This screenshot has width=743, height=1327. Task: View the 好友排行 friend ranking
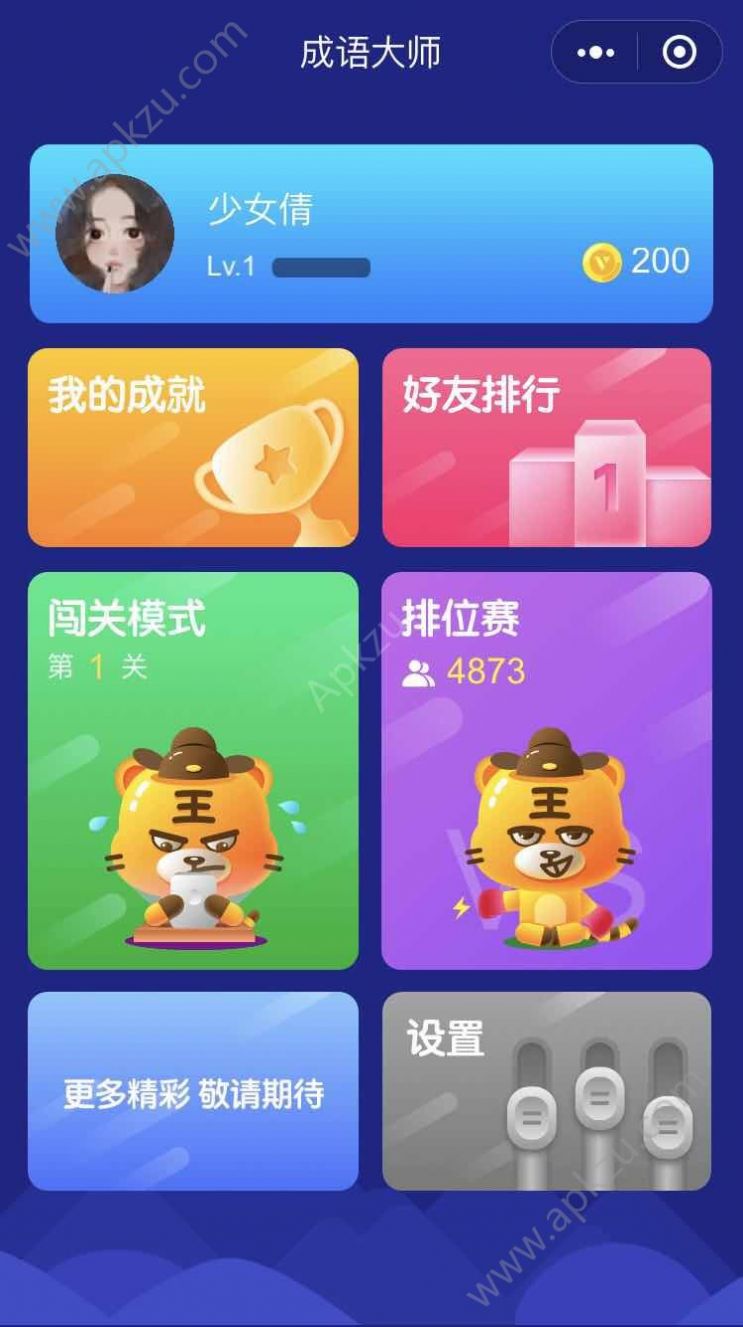[x=547, y=447]
